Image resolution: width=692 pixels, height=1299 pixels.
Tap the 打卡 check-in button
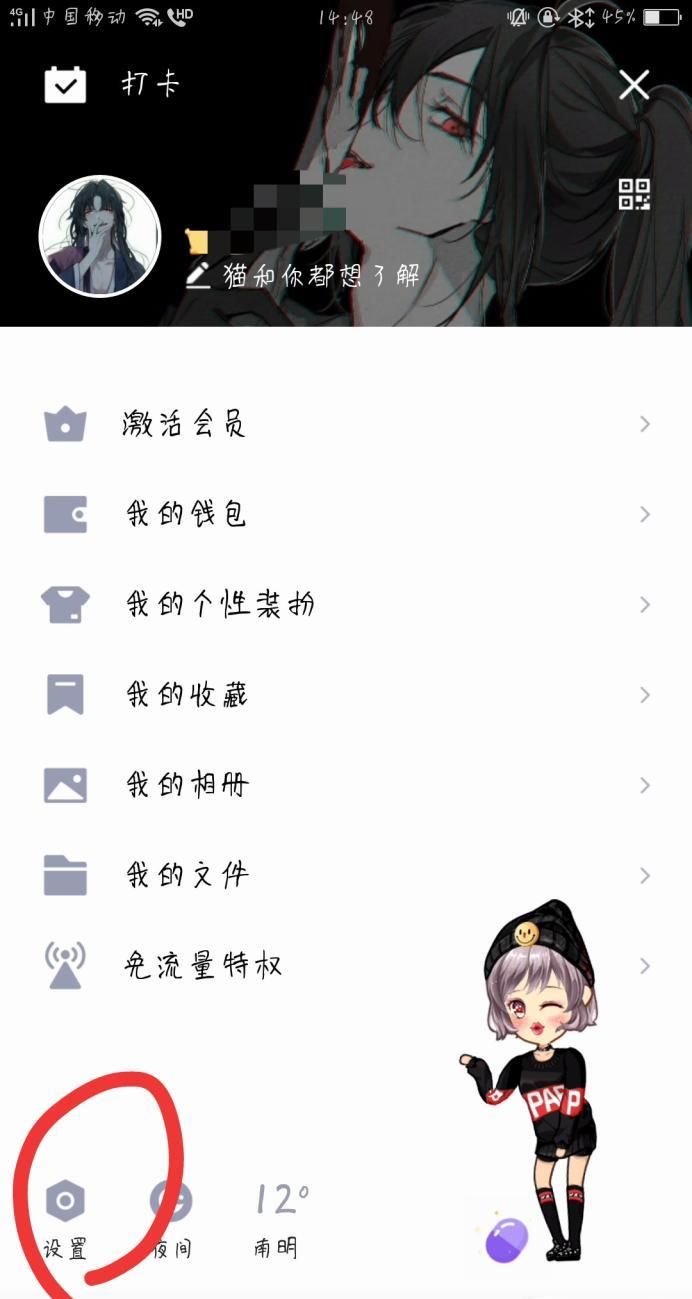[x=110, y=85]
